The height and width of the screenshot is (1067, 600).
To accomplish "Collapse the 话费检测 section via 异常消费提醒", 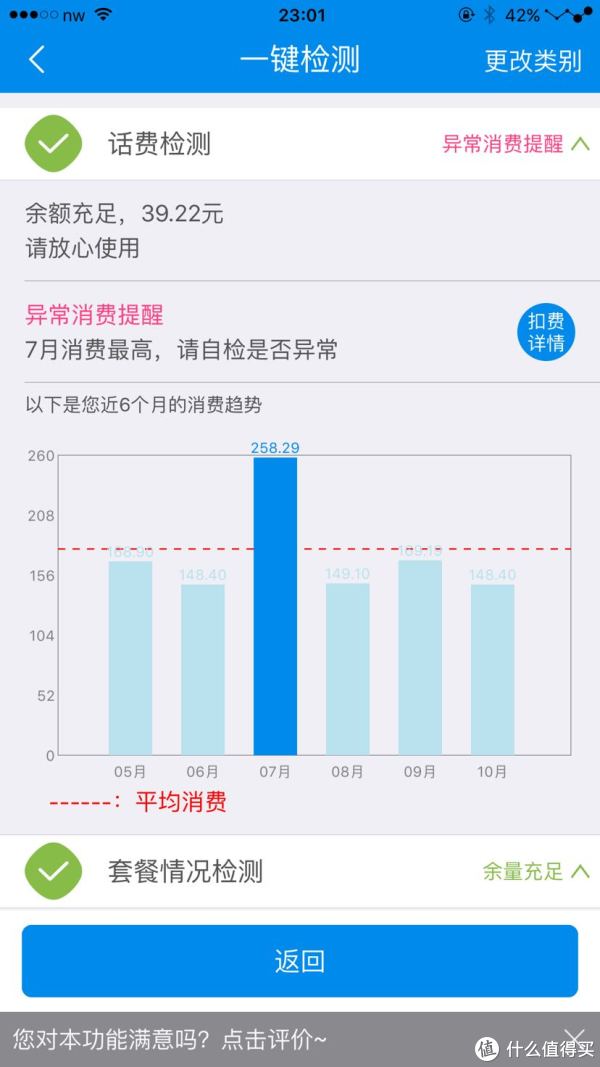I will click(x=516, y=144).
